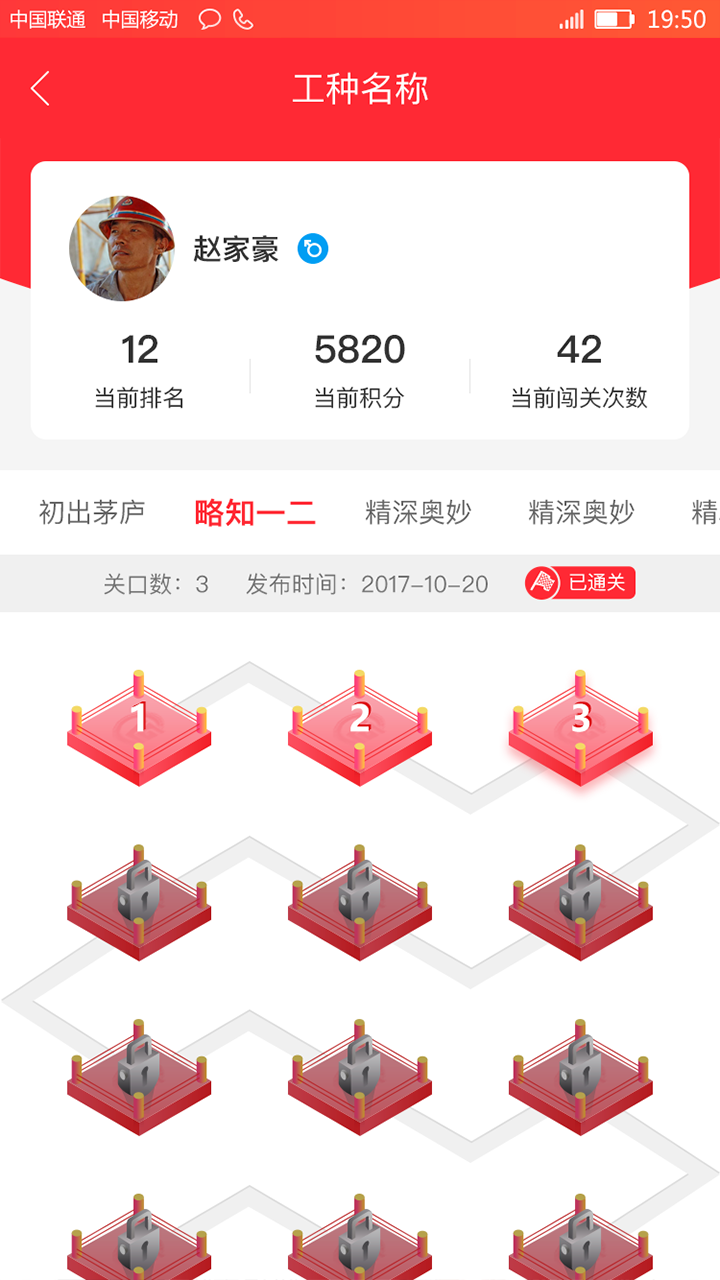This screenshot has width=720, height=1280.
Task: Tap the 当前积分 score of 5820
Action: coord(360,350)
